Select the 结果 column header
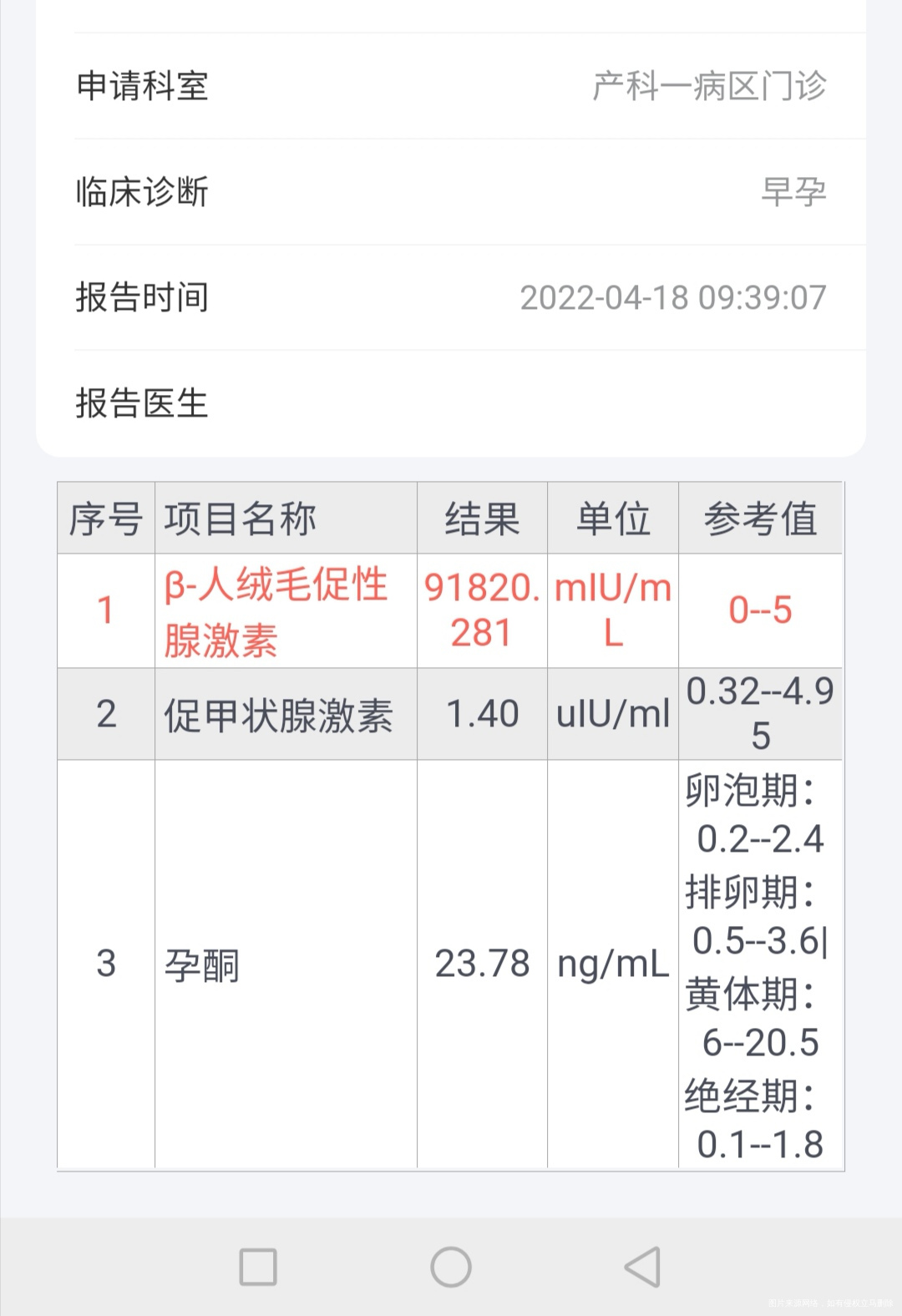Screen dimensions: 902x1316 (x=481, y=518)
